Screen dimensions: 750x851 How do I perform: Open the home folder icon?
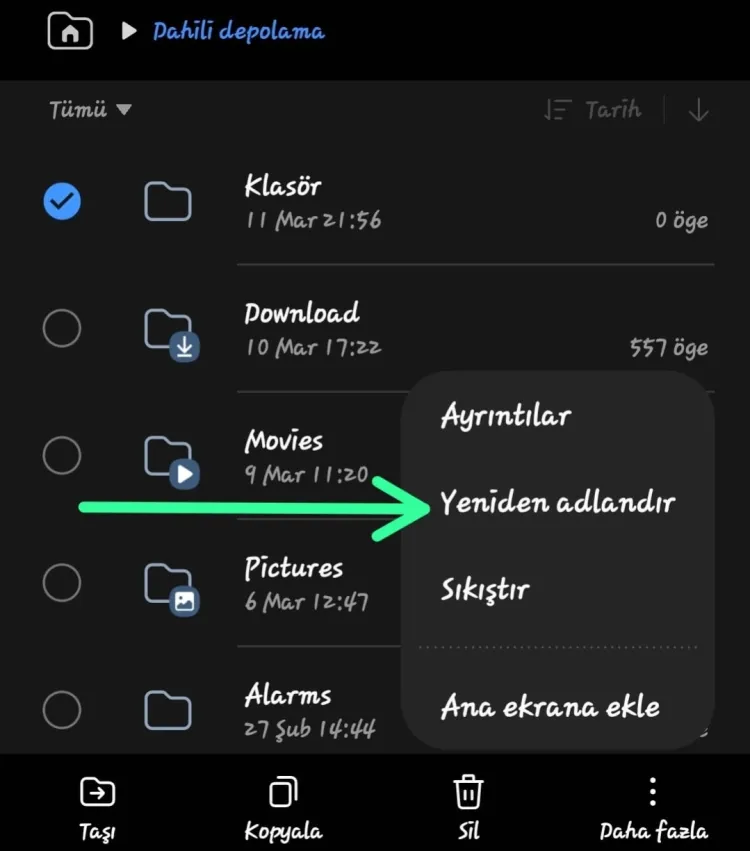tap(70, 31)
